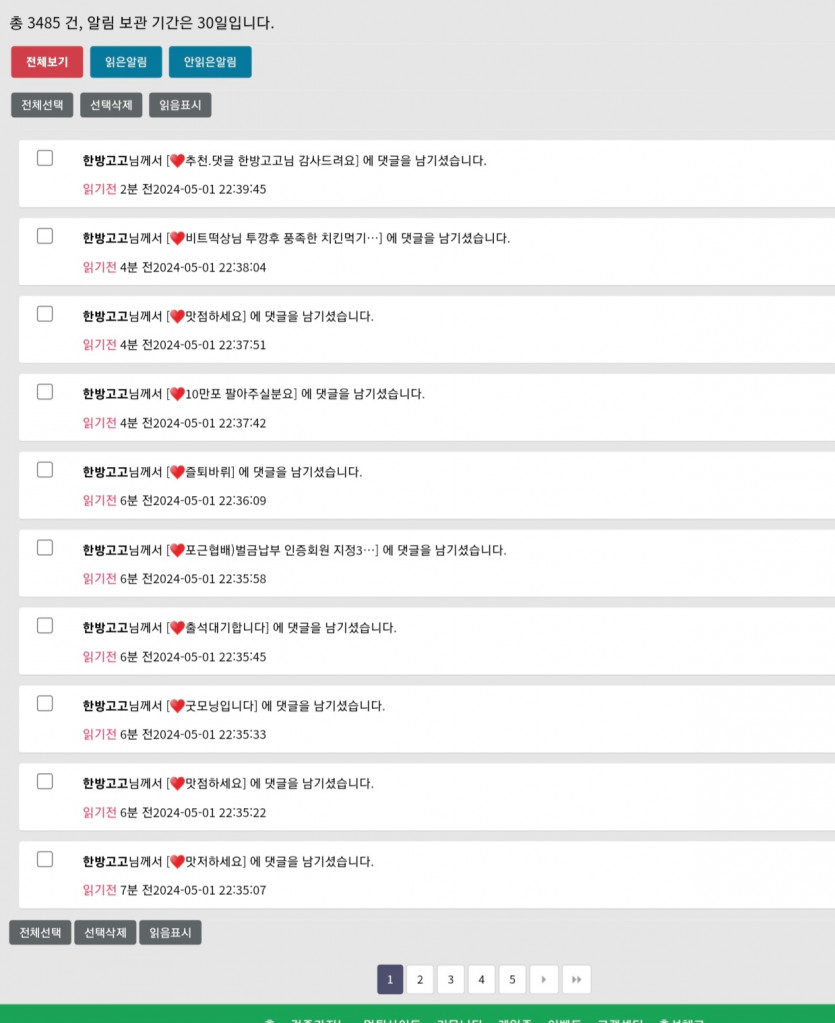
Task: Tap the bottom 선택삭제 button
Action: click(x=105, y=933)
